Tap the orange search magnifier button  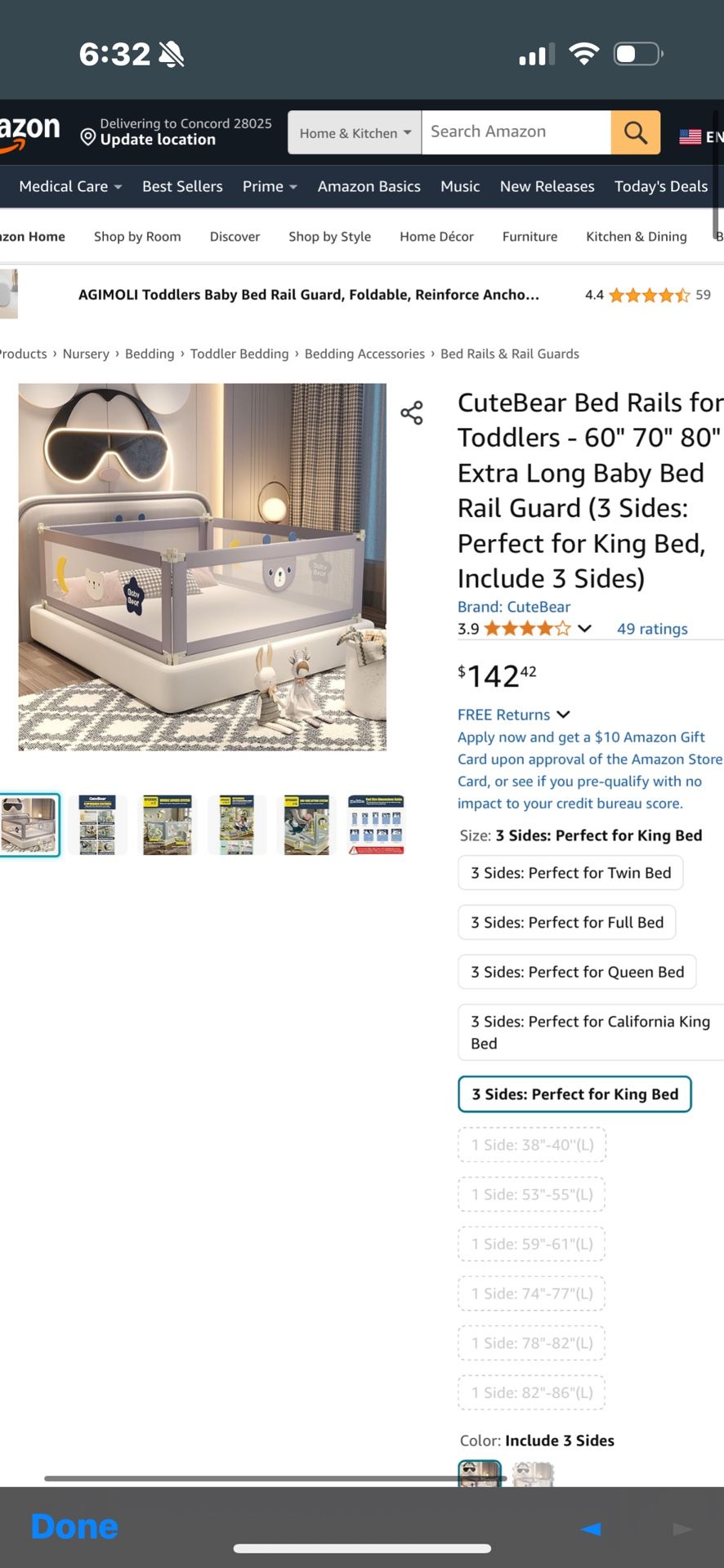click(635, 132)
